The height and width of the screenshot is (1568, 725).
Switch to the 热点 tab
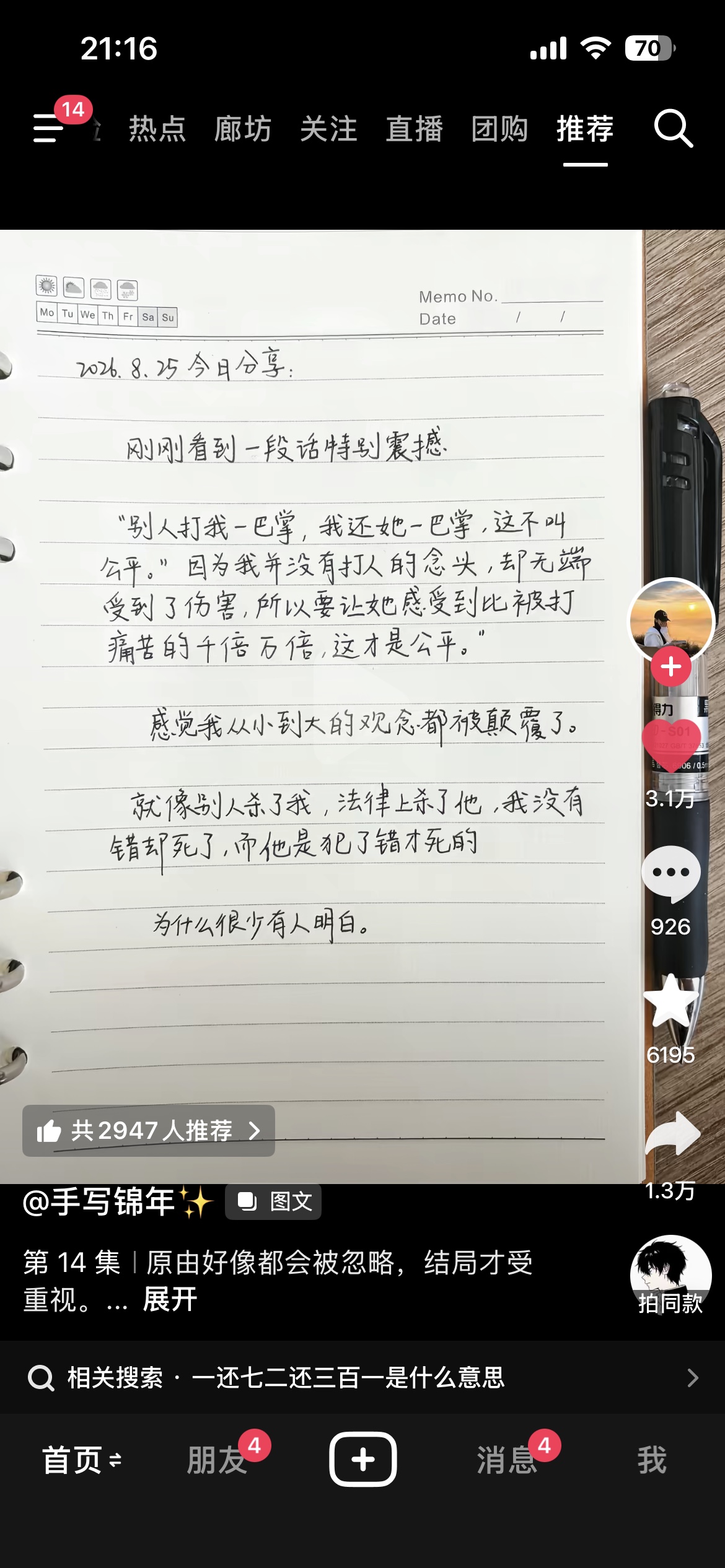pos(157,129)
